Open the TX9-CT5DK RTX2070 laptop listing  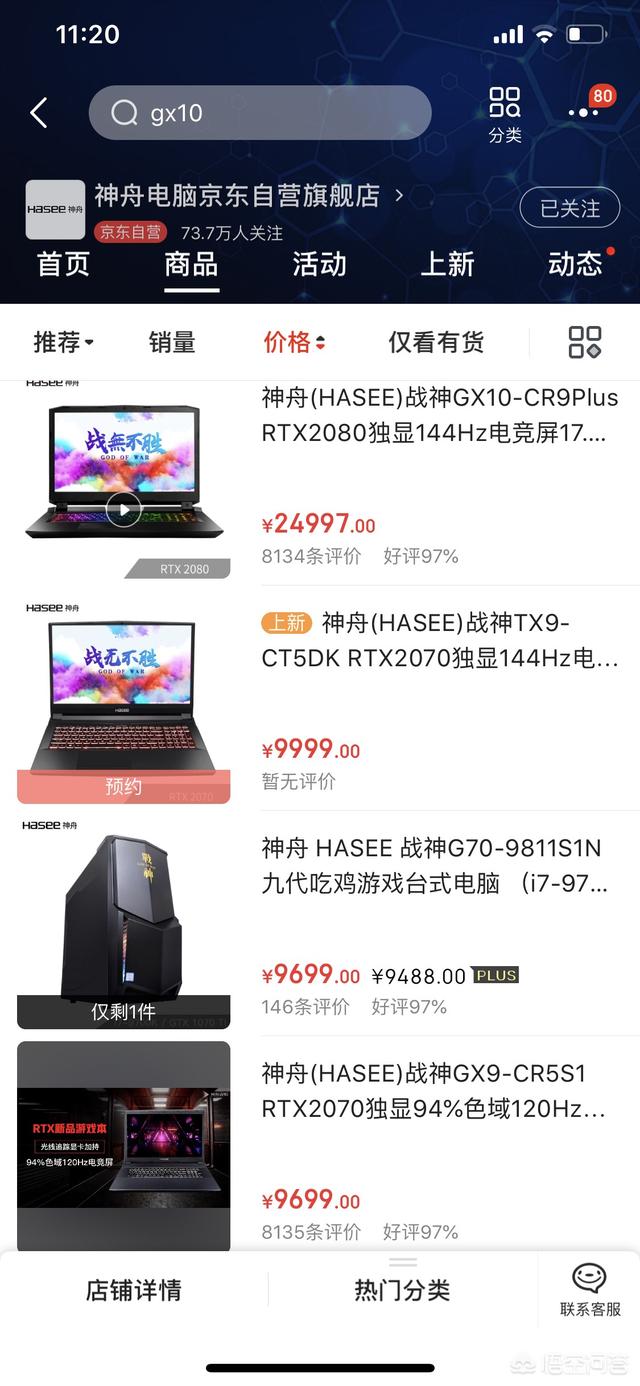click(x=440, y=641)
